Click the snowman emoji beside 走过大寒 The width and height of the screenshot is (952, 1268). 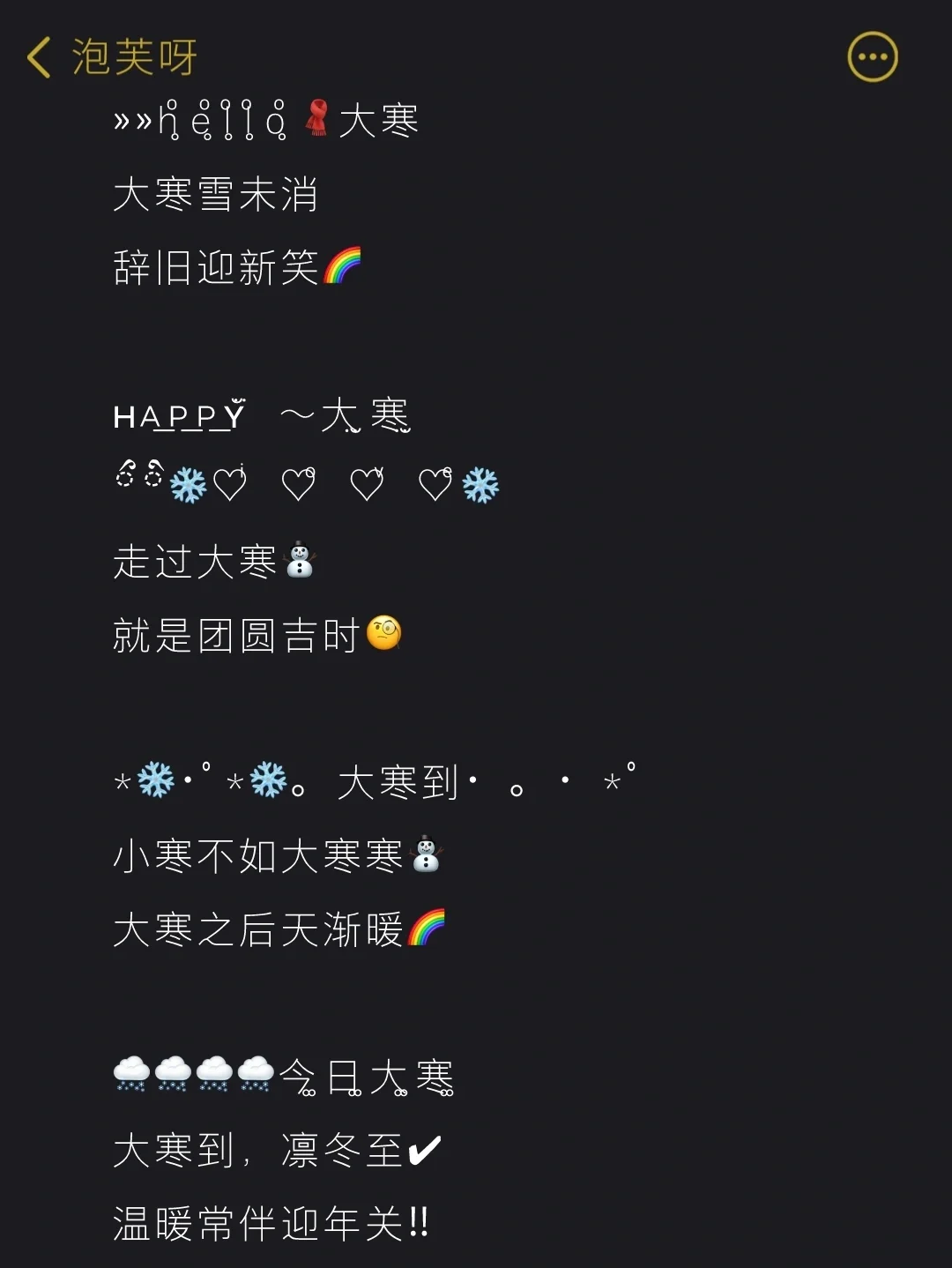301,560
